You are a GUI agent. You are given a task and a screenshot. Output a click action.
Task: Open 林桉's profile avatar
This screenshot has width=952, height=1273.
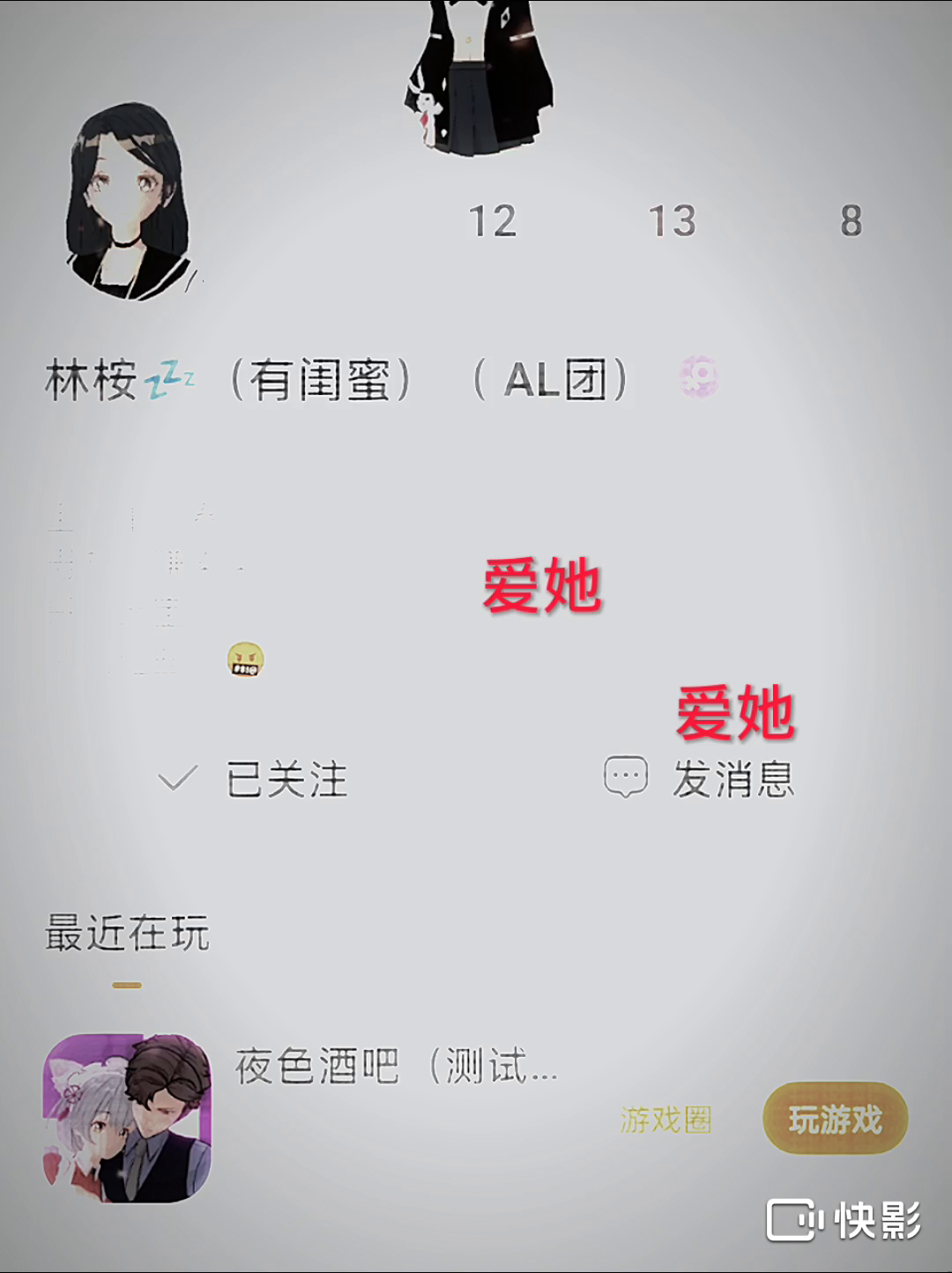coord(130,203)
